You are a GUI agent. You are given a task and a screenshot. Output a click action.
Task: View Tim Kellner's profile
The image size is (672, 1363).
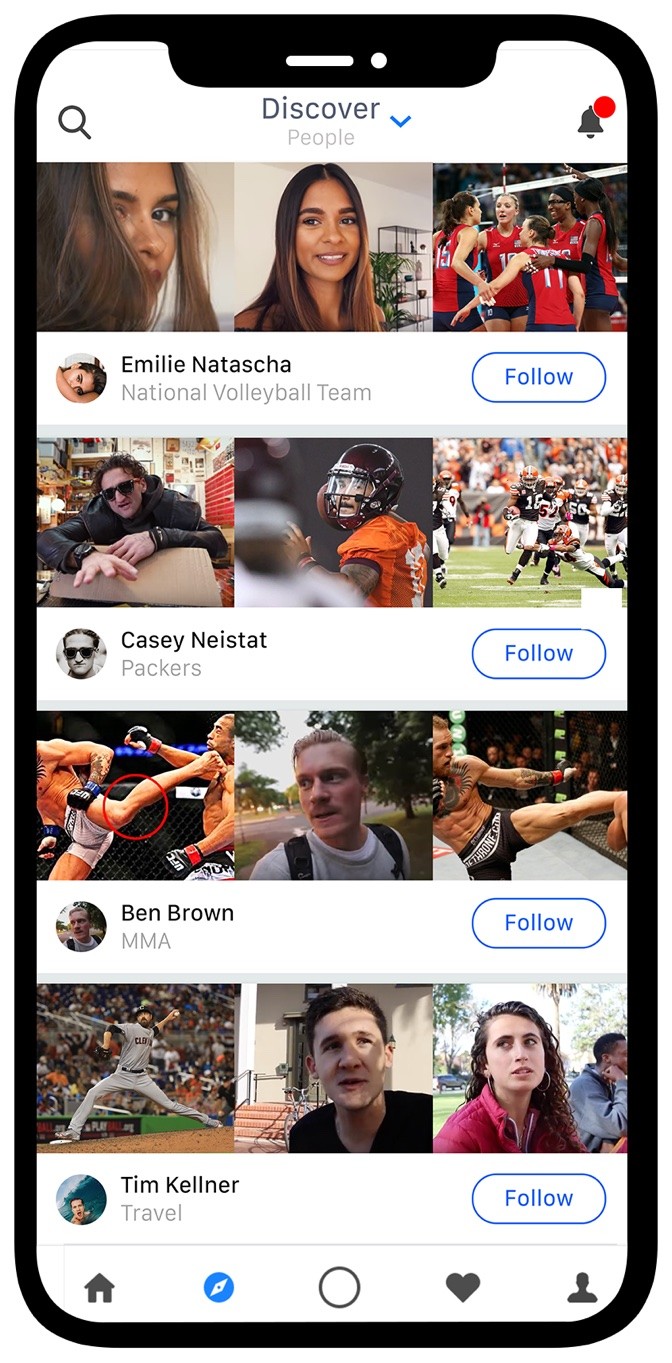179,1197
